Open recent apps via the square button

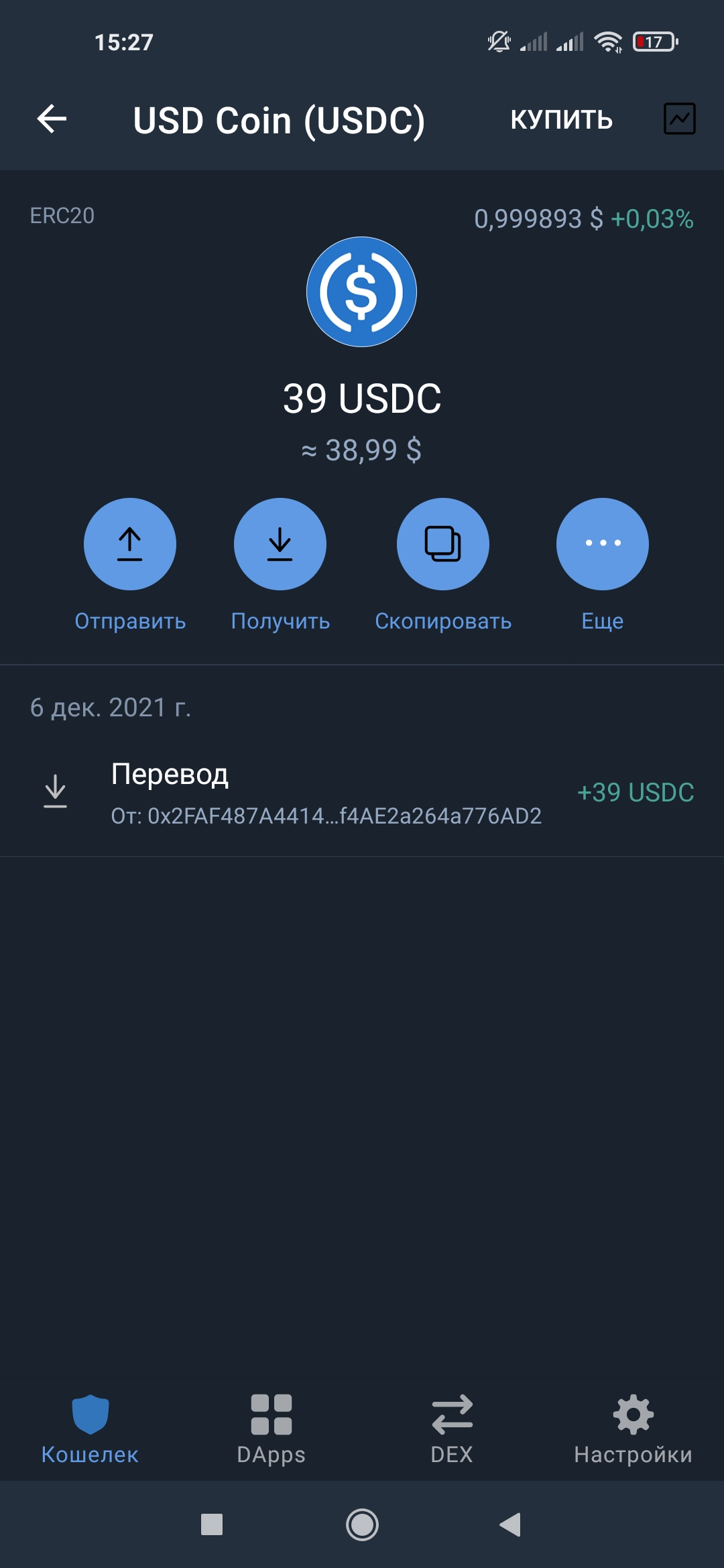point(212,1524)
